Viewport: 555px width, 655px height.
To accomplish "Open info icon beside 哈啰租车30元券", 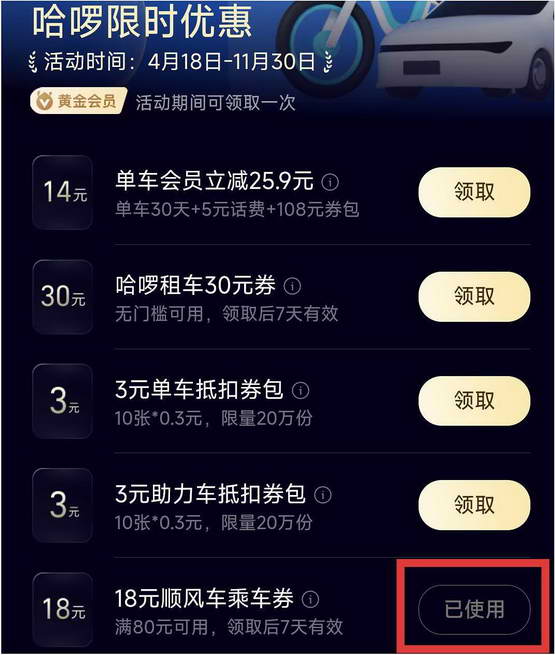I will click(292, 287).
